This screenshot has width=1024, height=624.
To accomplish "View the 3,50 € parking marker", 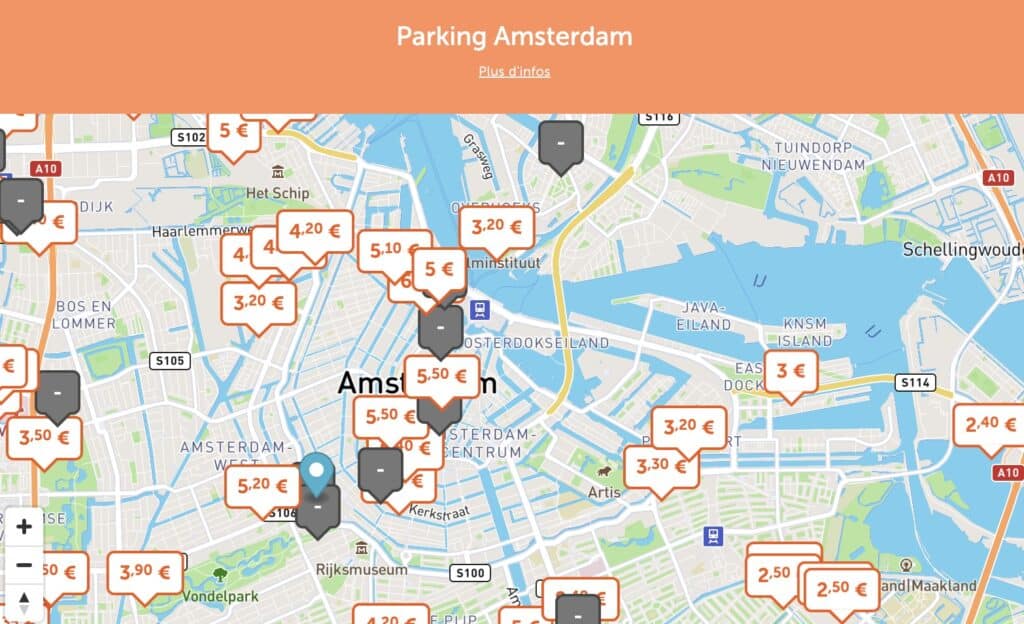I will (44, 437).
